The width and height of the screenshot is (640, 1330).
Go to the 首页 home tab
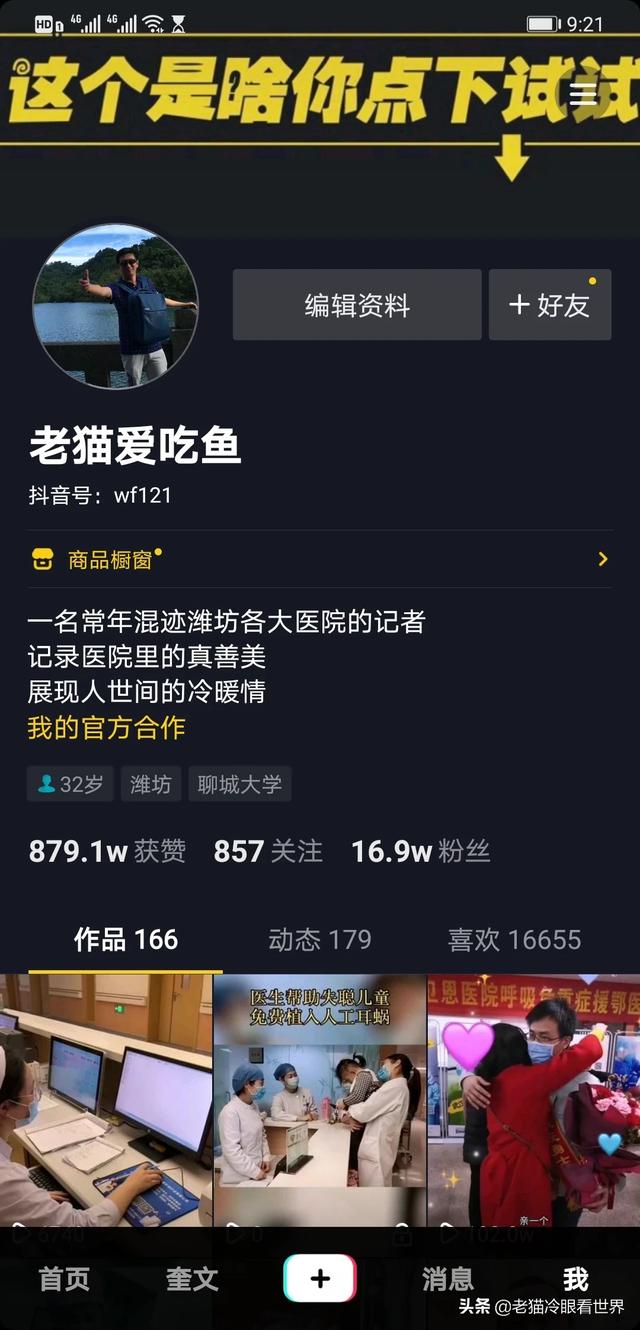[64, 1279]
